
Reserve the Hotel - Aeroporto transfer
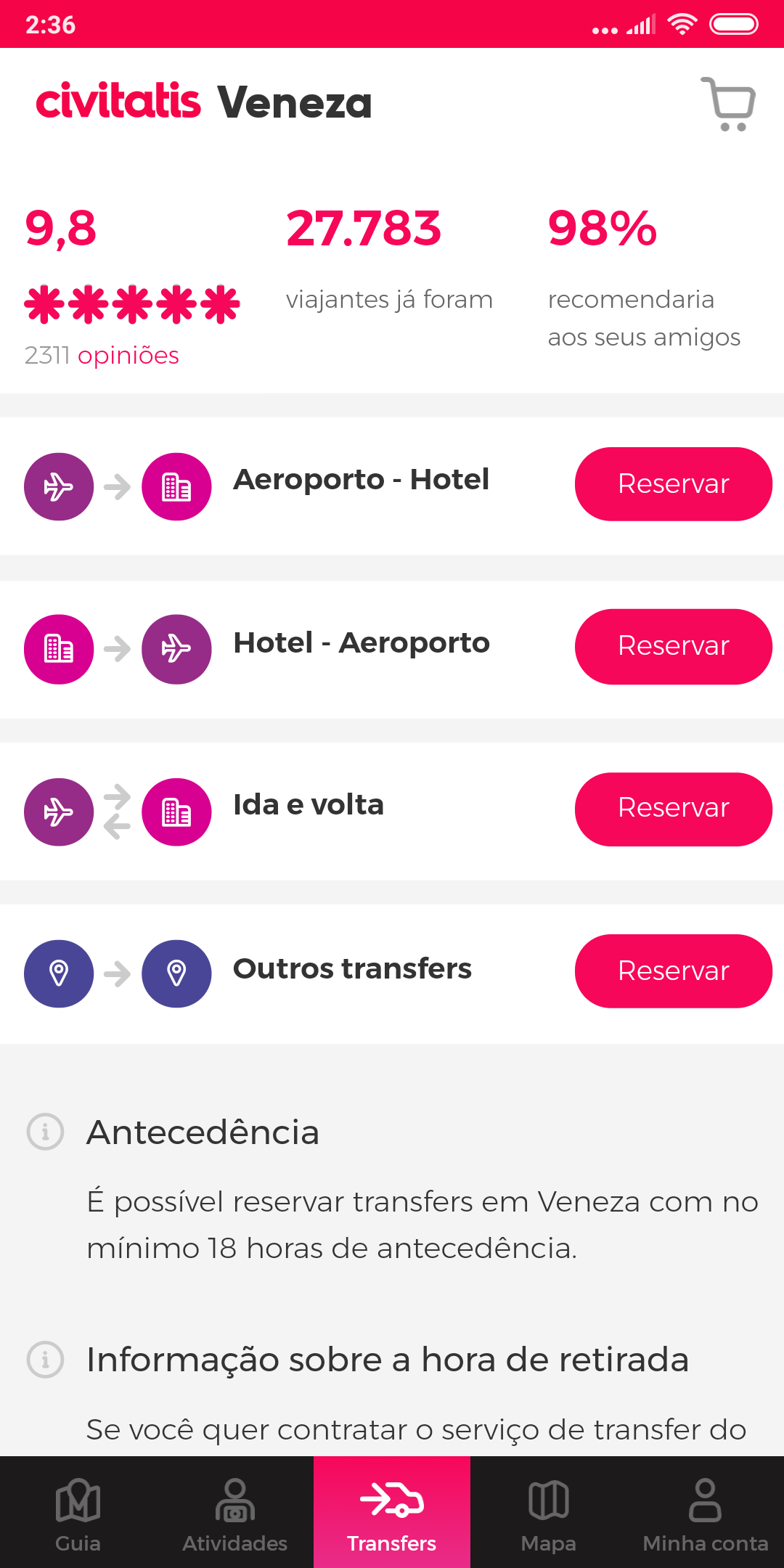[673, 647]
